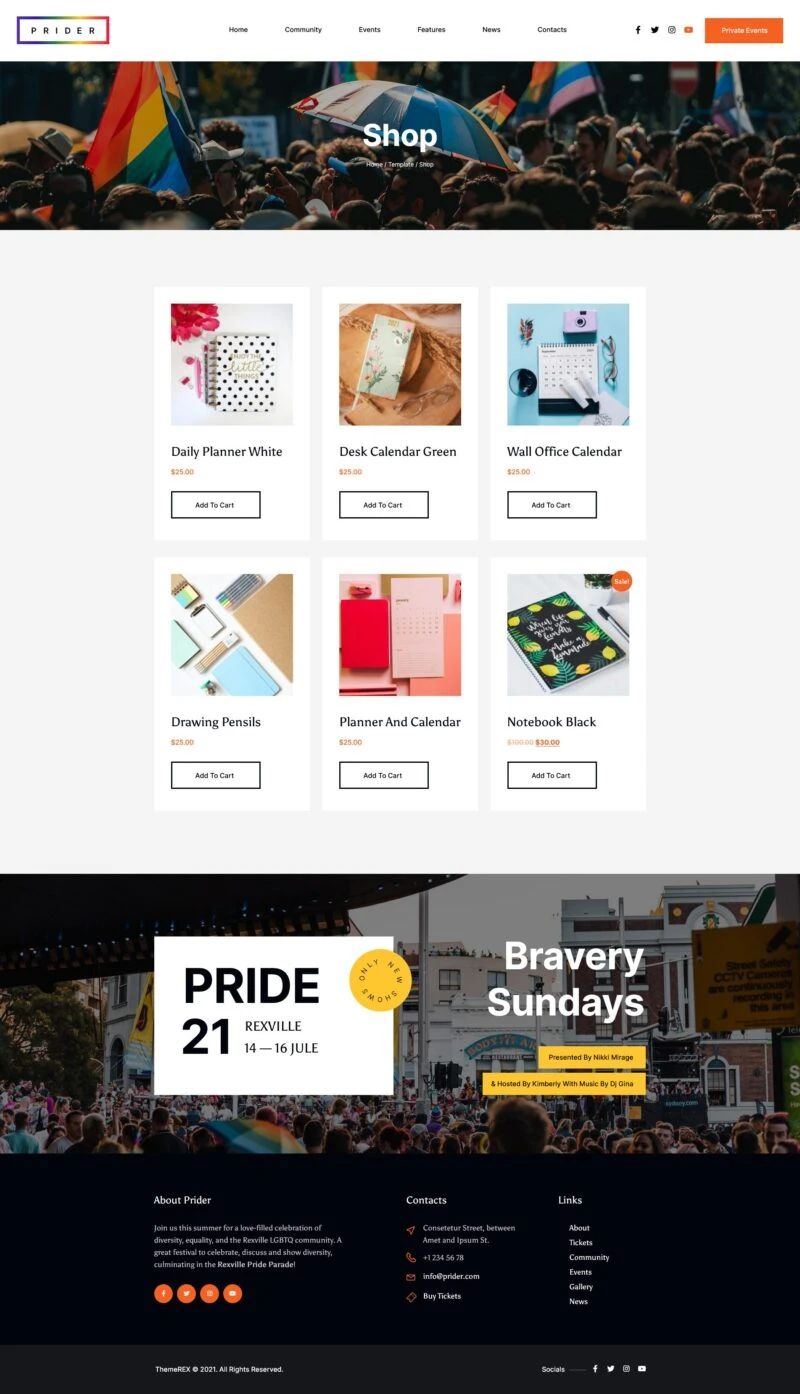Open the Buy Tickets footer link

pyautogui.click(x=442, y=1296)
